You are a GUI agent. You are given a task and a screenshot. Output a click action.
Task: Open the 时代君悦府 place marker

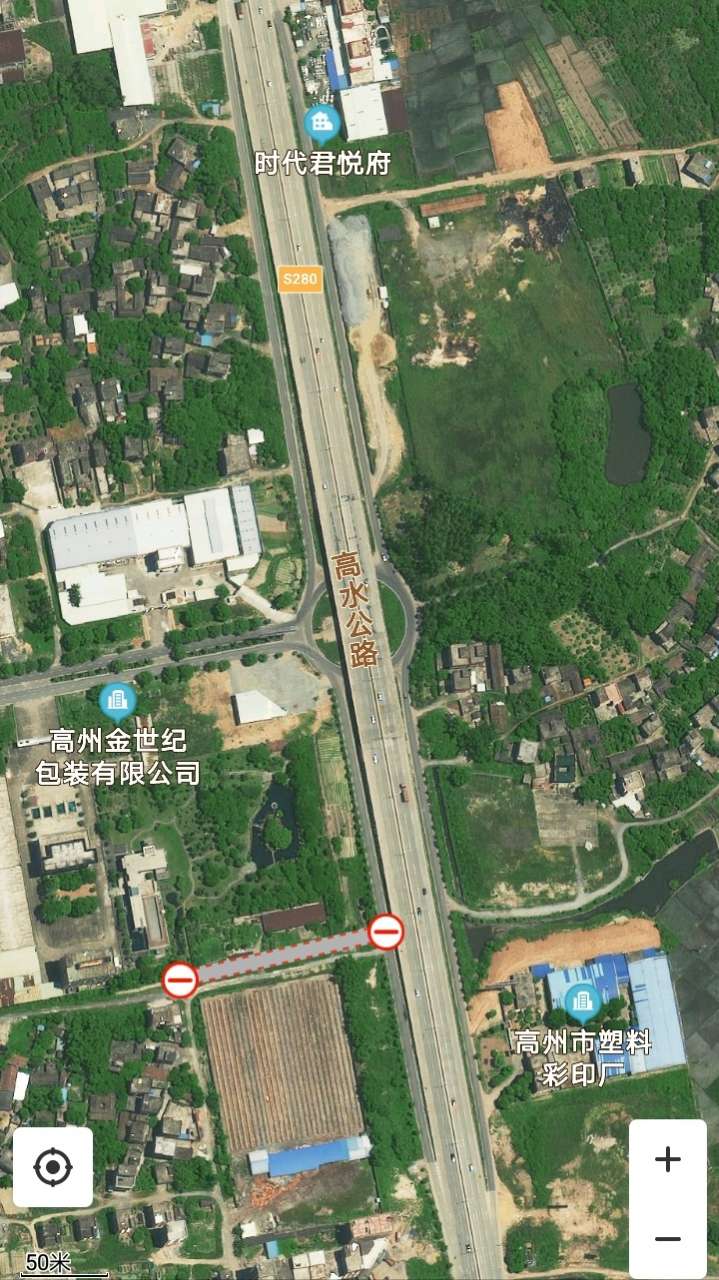[x=322, y=124]
